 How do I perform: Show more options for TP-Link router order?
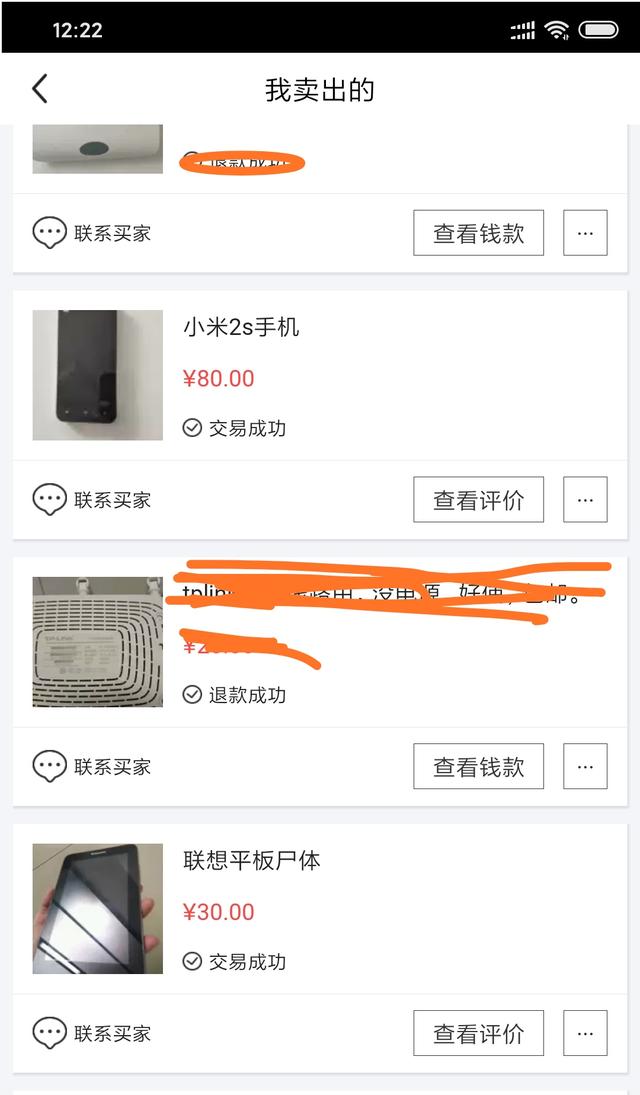pos(585,767)
